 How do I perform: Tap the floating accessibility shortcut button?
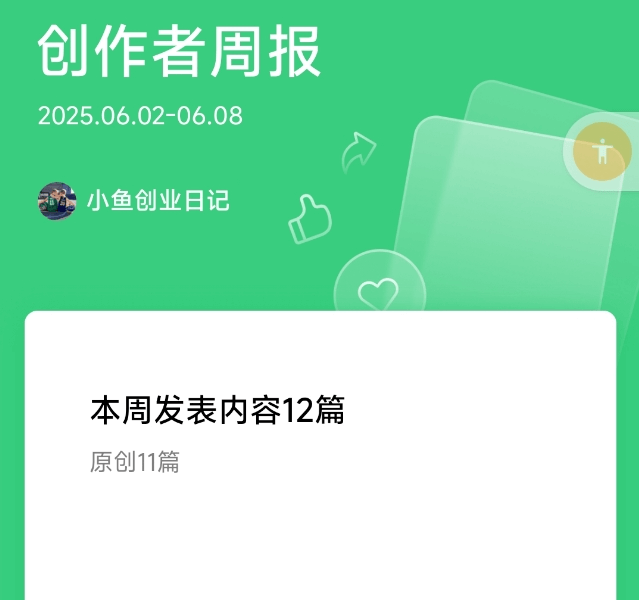[x=601, y=152]
